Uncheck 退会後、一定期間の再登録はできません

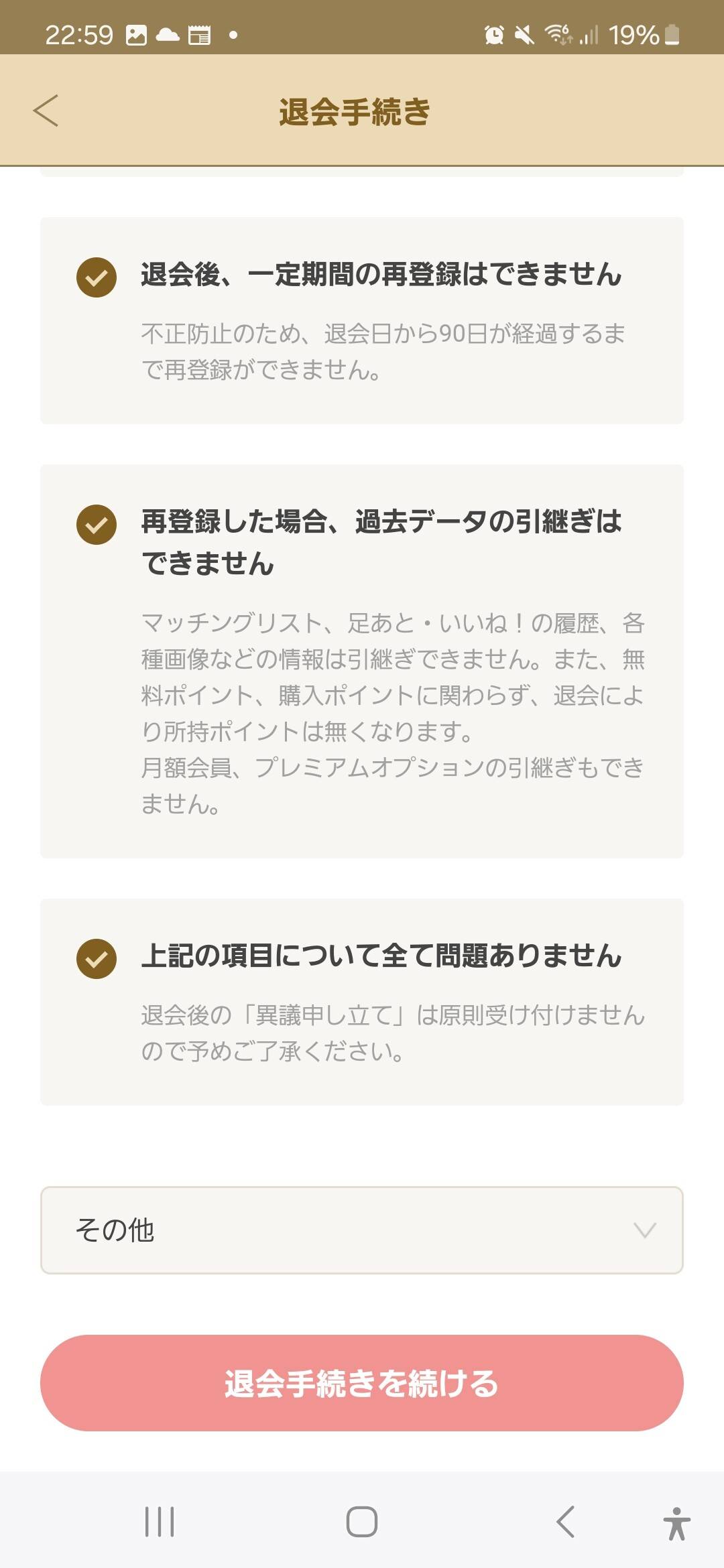click(x=97, y=277)
